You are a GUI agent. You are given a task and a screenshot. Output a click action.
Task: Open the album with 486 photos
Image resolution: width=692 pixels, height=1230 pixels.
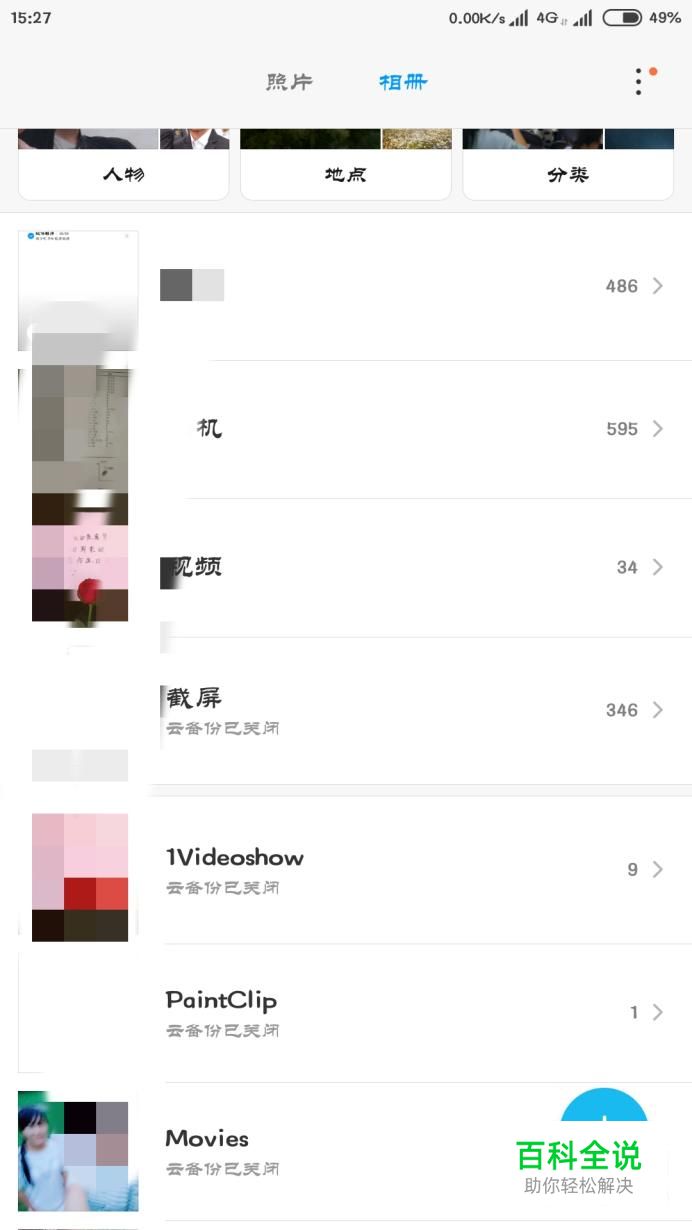(400, 287)
